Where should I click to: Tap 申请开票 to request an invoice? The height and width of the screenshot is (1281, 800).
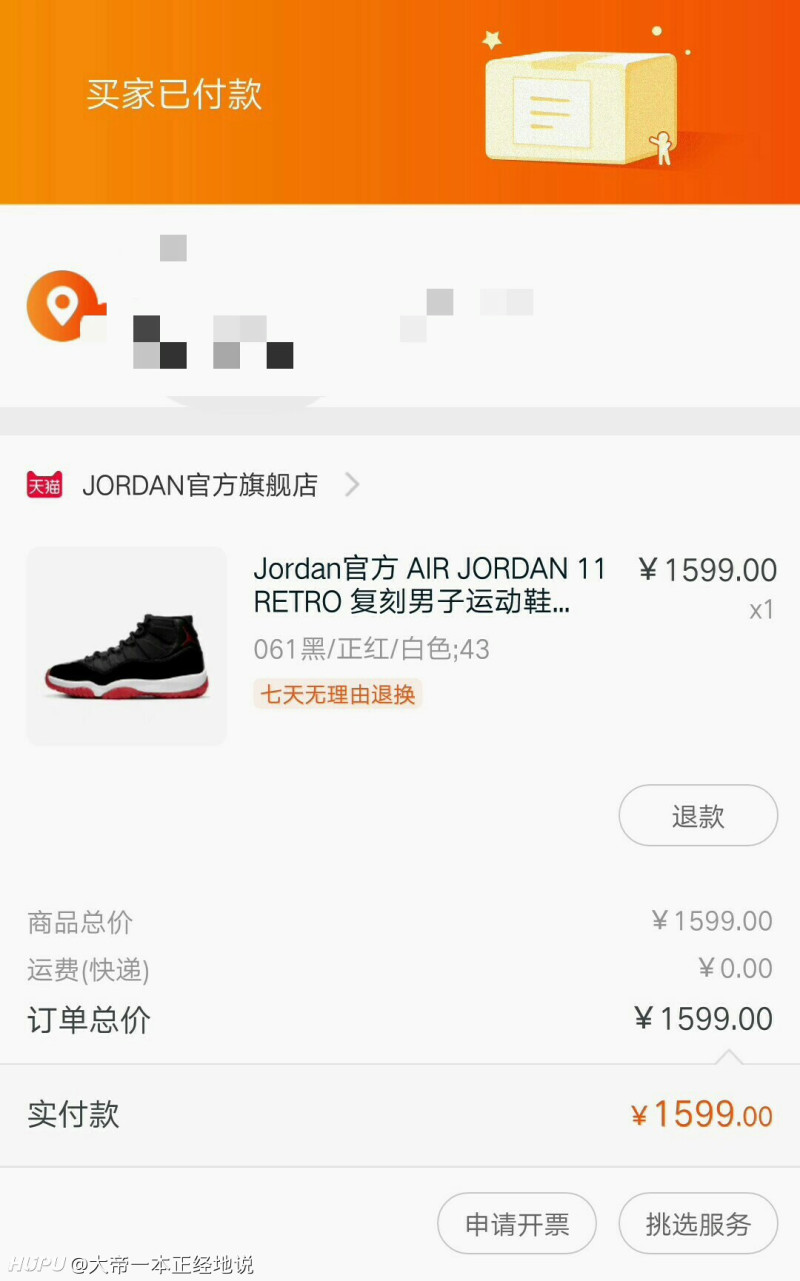(517, 1223)
